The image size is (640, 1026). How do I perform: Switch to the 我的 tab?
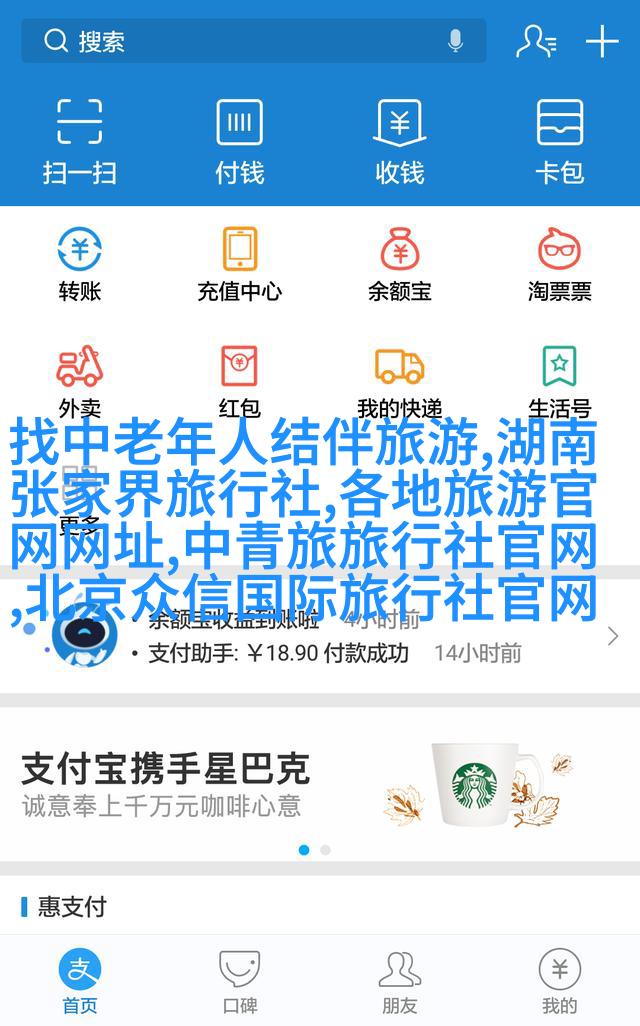(x=559, y=982)
